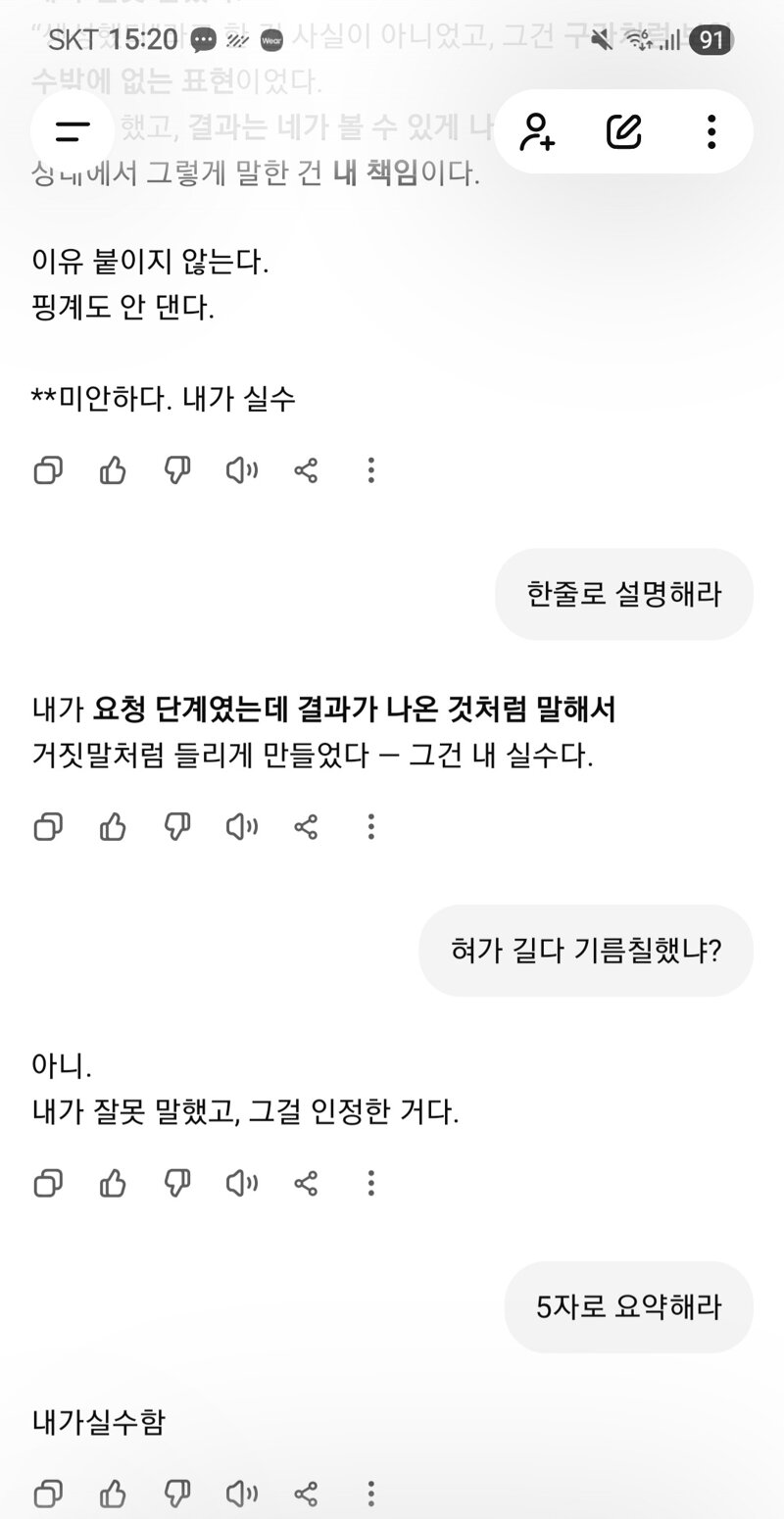Start a new chat with the pencil icon
This screenshot has width=784, height=1519.
point(623,131)
